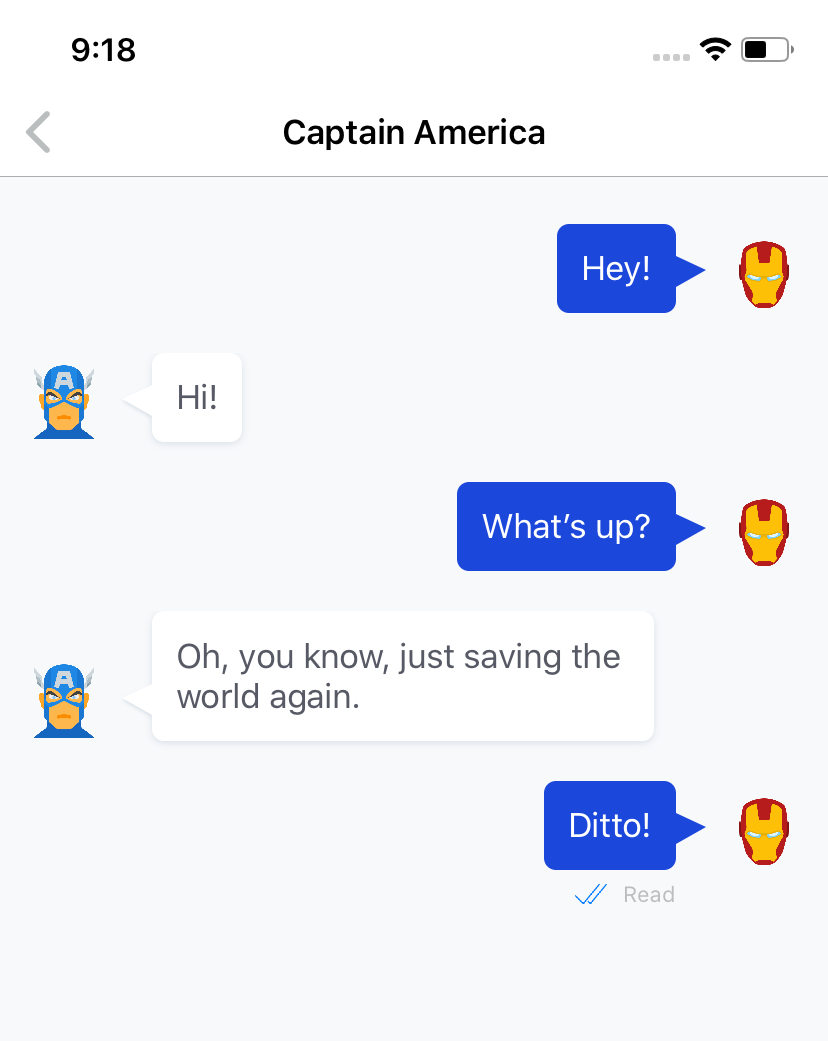Tap the back chevron to leave the chat
The width and height of the screenshot is (828, 1041).
click(x=38, y=131)
